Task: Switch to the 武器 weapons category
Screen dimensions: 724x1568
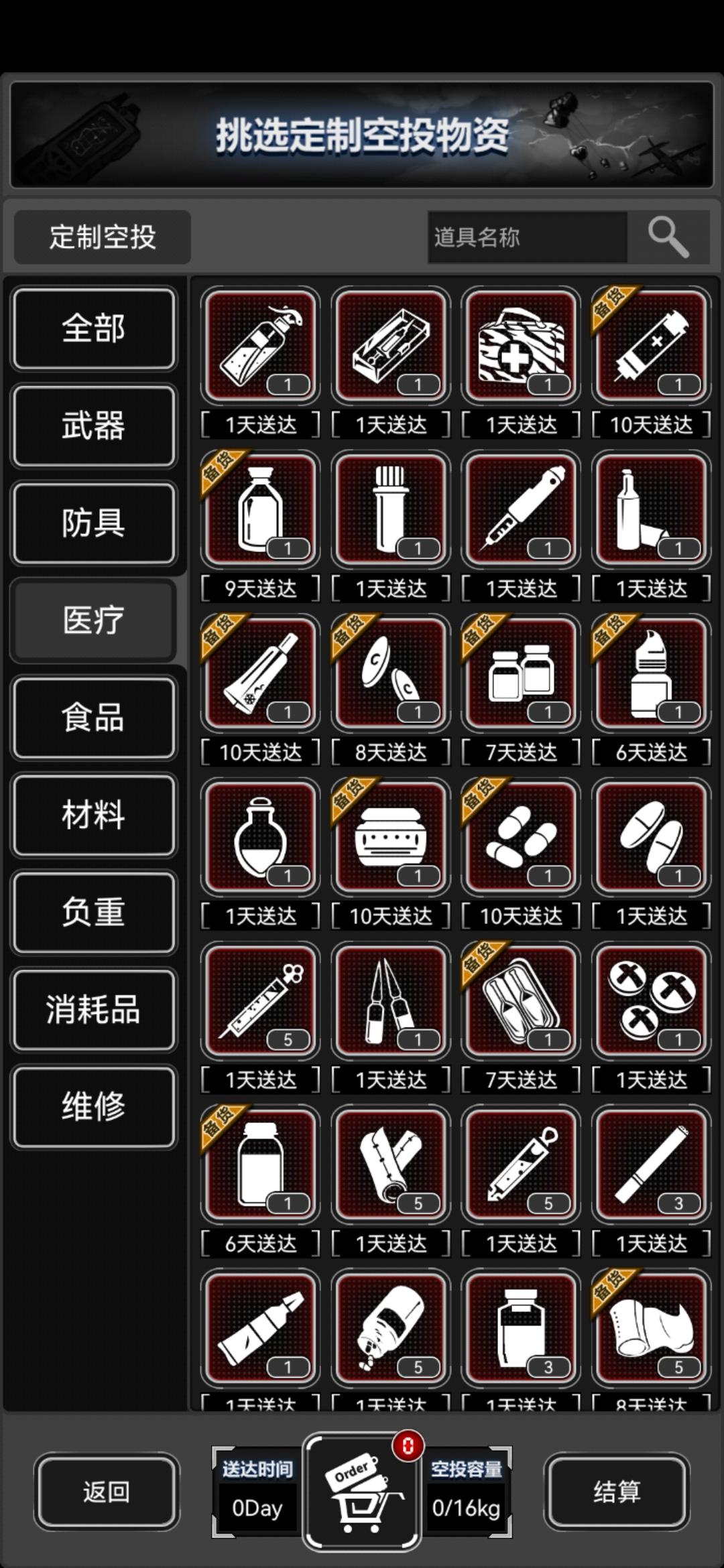Action: coord(94,426)
